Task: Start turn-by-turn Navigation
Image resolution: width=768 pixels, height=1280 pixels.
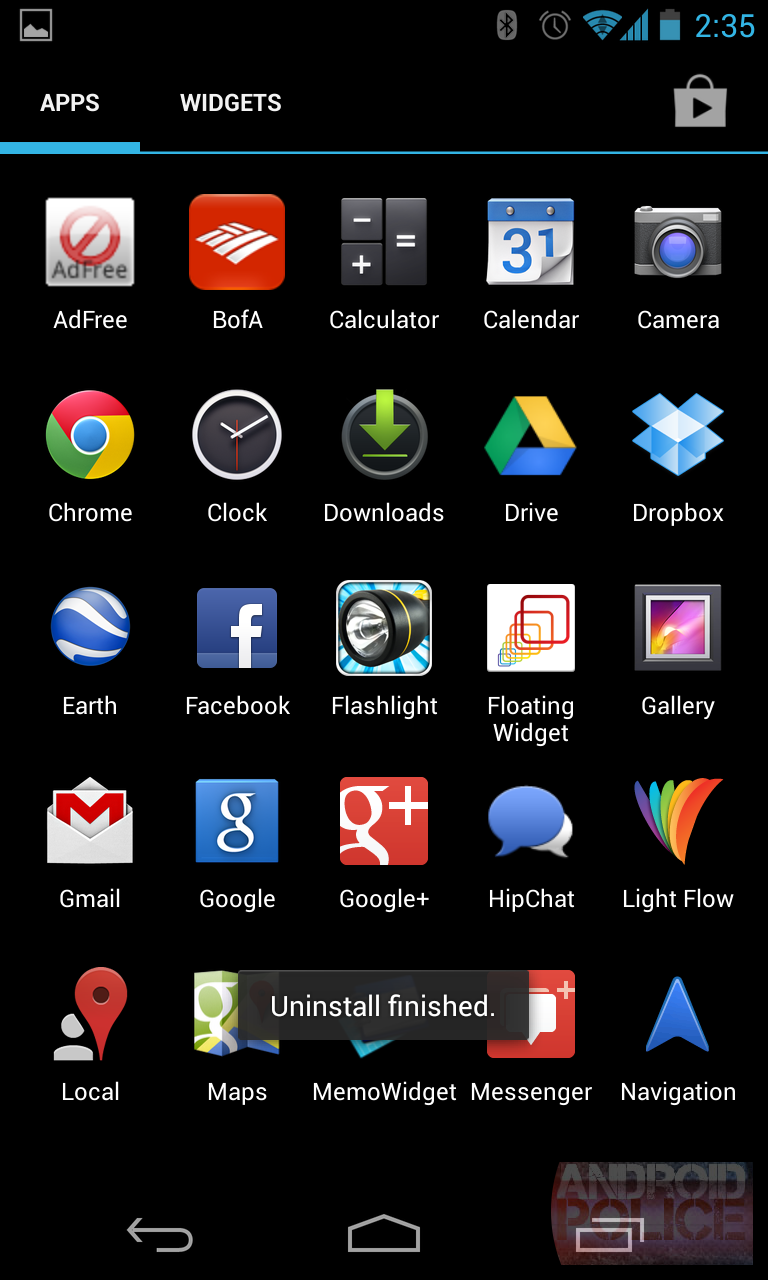Action: [677, 1014]
